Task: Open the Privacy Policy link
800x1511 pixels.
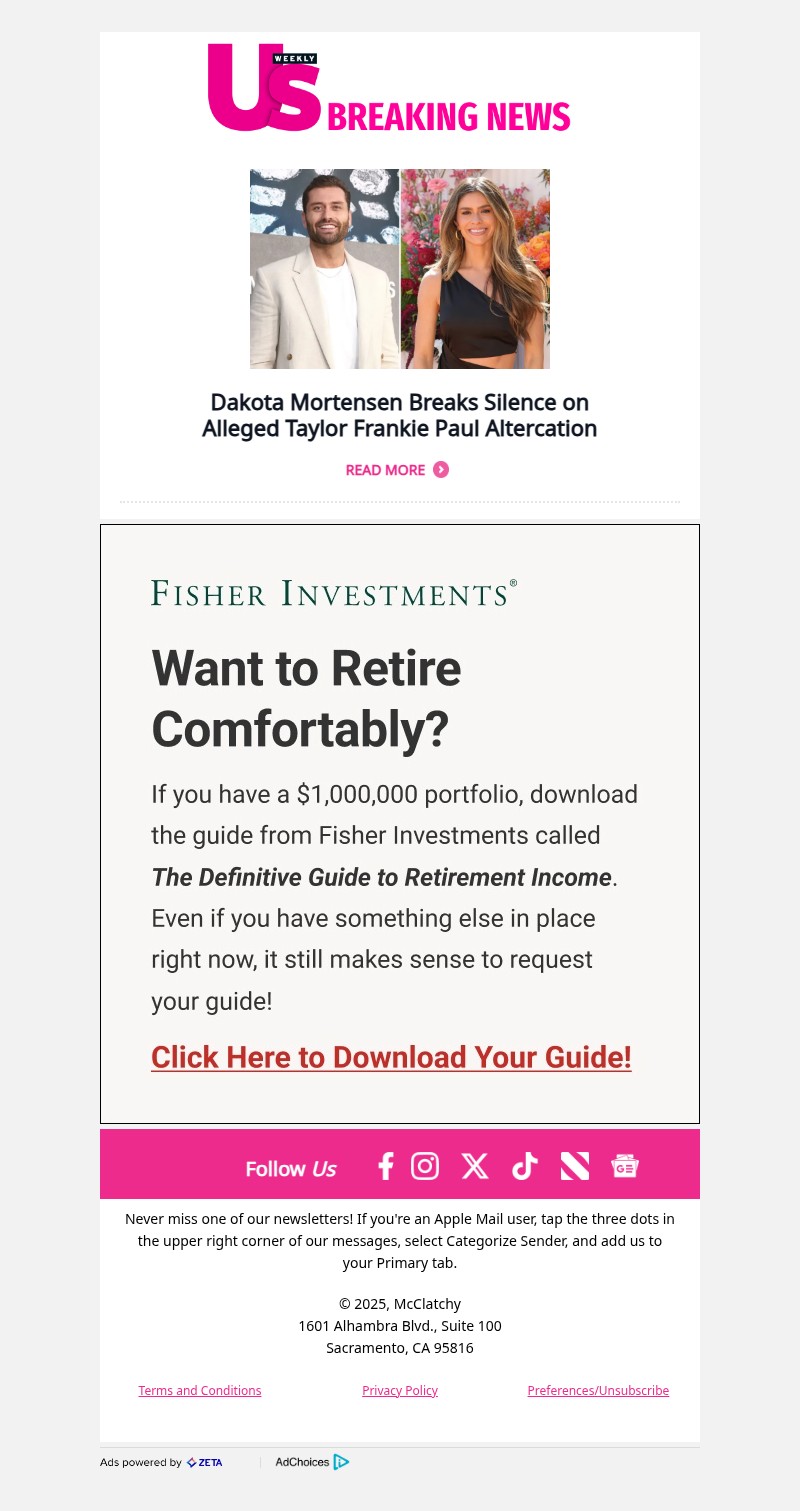Action: coord(400,1390)
